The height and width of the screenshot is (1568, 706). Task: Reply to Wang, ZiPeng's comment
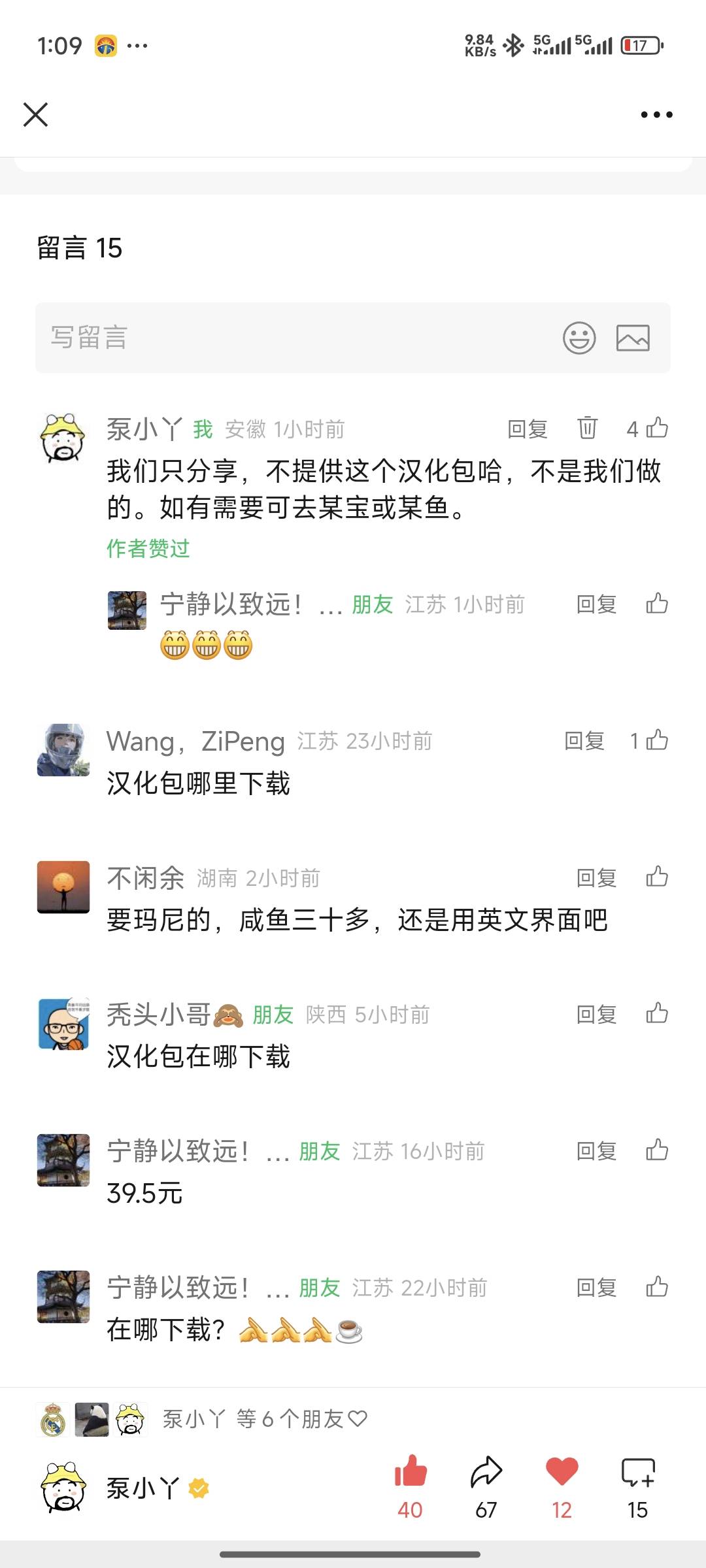584,740
